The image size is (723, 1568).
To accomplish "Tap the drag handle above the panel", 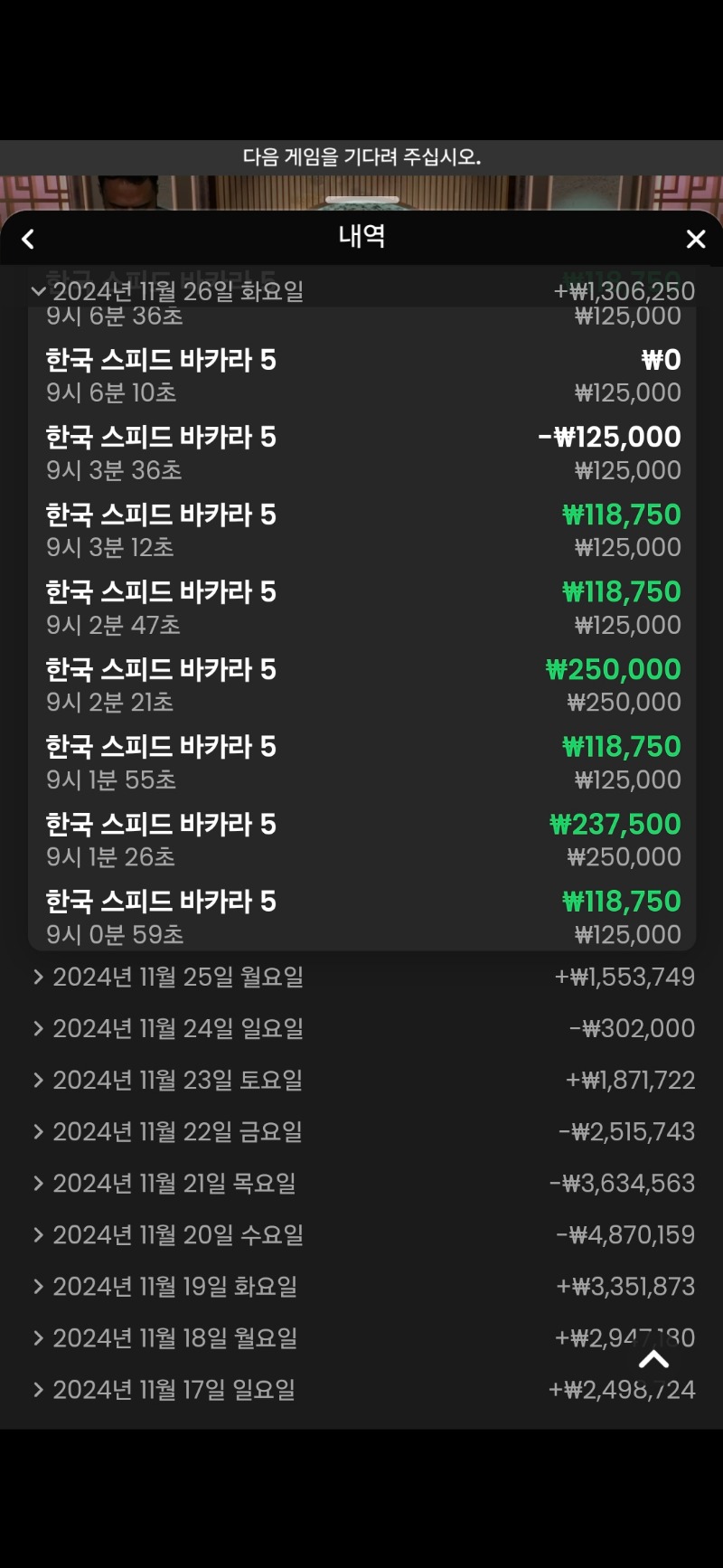I will tap(361, 199).
